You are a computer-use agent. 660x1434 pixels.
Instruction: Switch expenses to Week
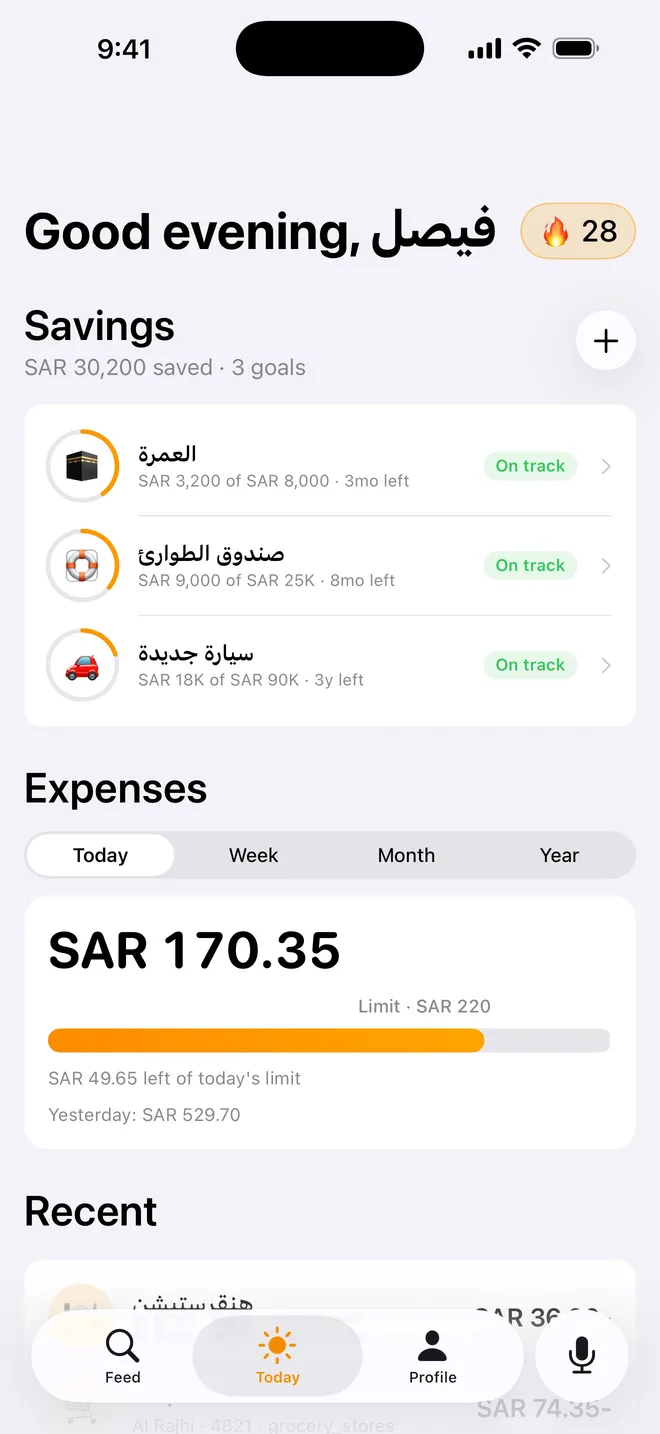253,856
